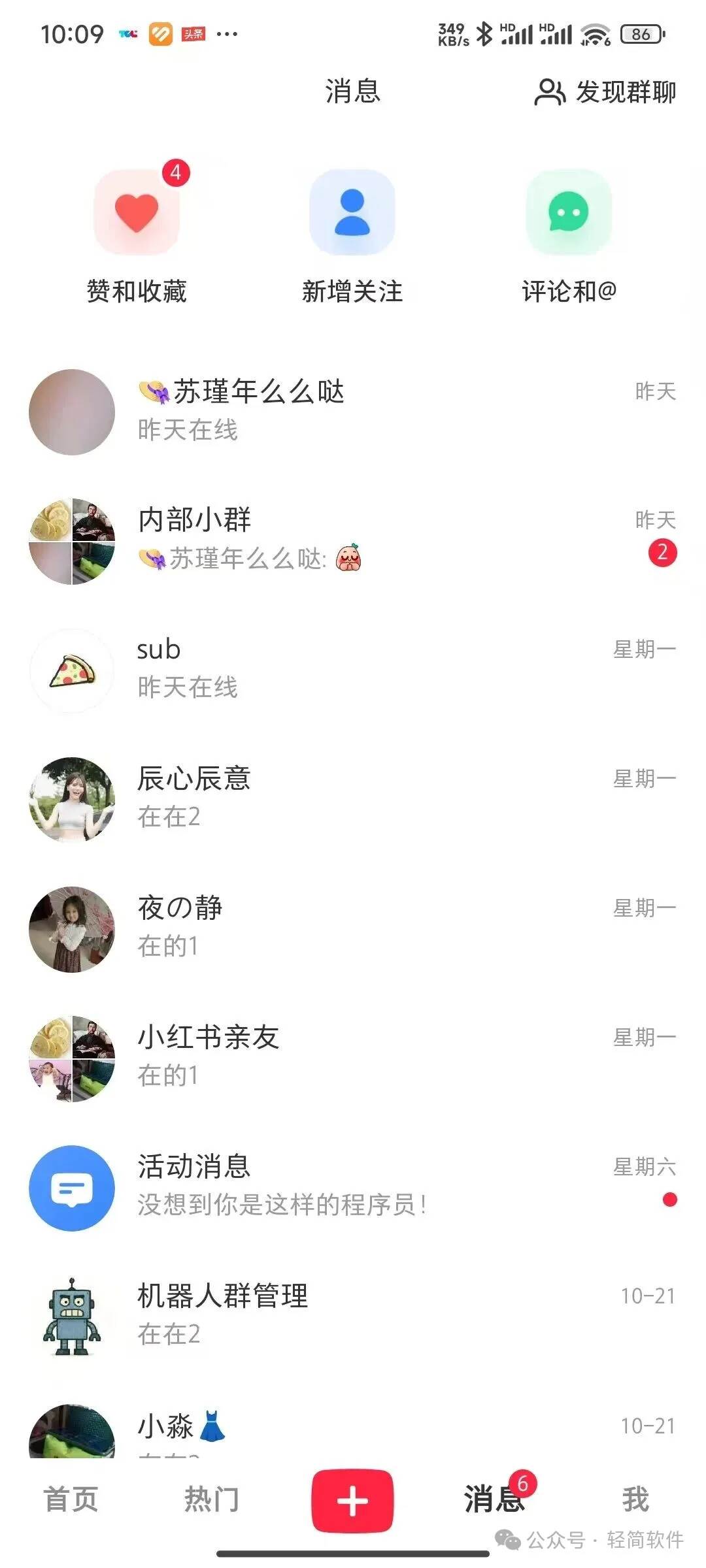Viewport: 706px width, 1568px height.
Task: Open the 小红书亲友 group chat
Action: pos(353,1057)
